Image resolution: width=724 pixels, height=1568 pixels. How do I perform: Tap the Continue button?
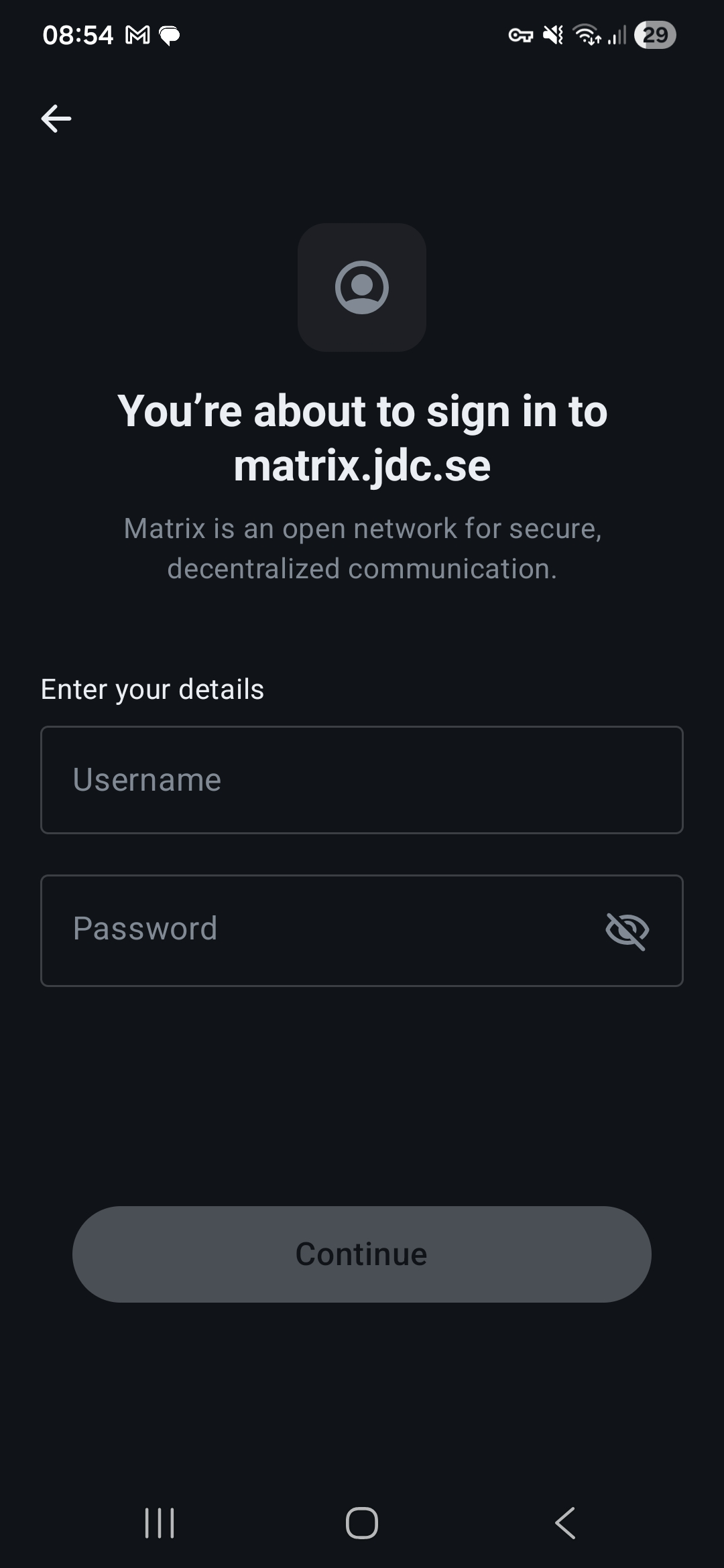pyautogui.click(x=362, y=1254)
